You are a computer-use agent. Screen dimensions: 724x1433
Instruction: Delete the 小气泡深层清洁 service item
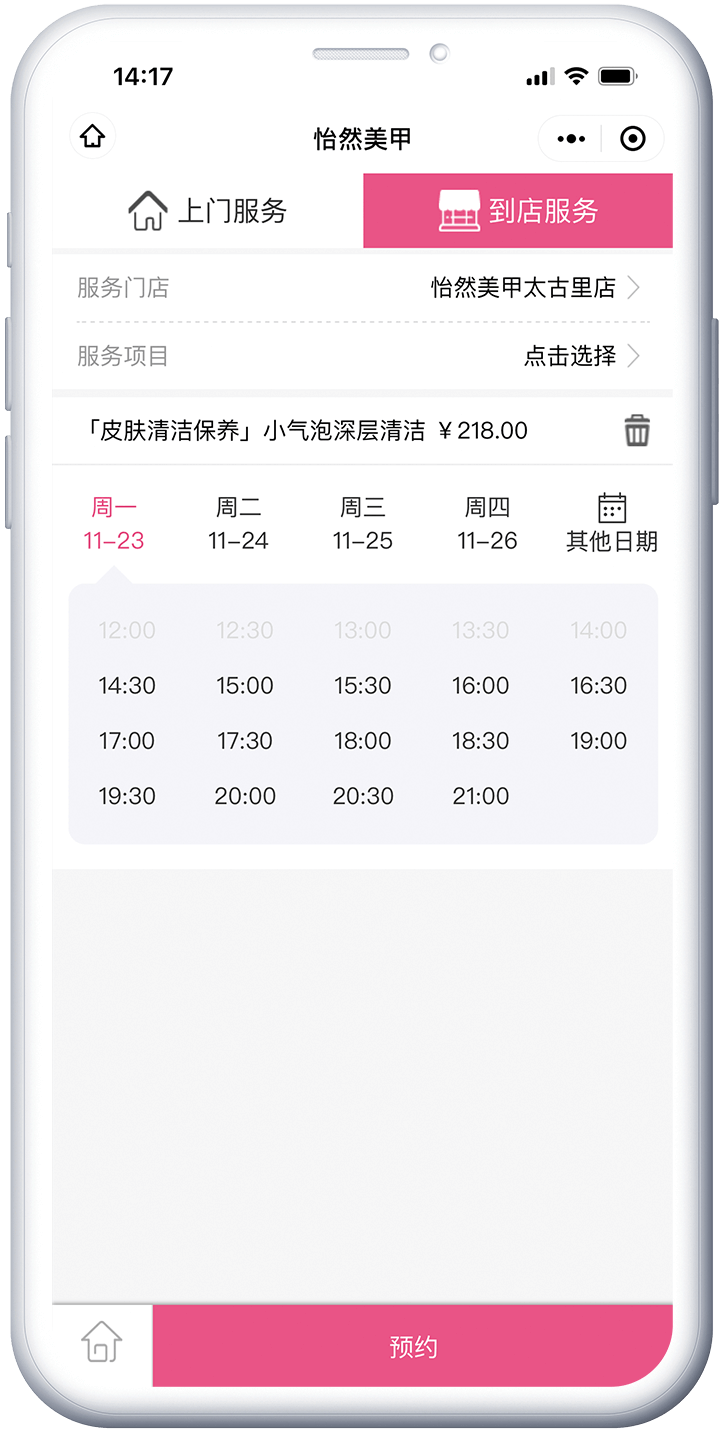coord(637,431)
